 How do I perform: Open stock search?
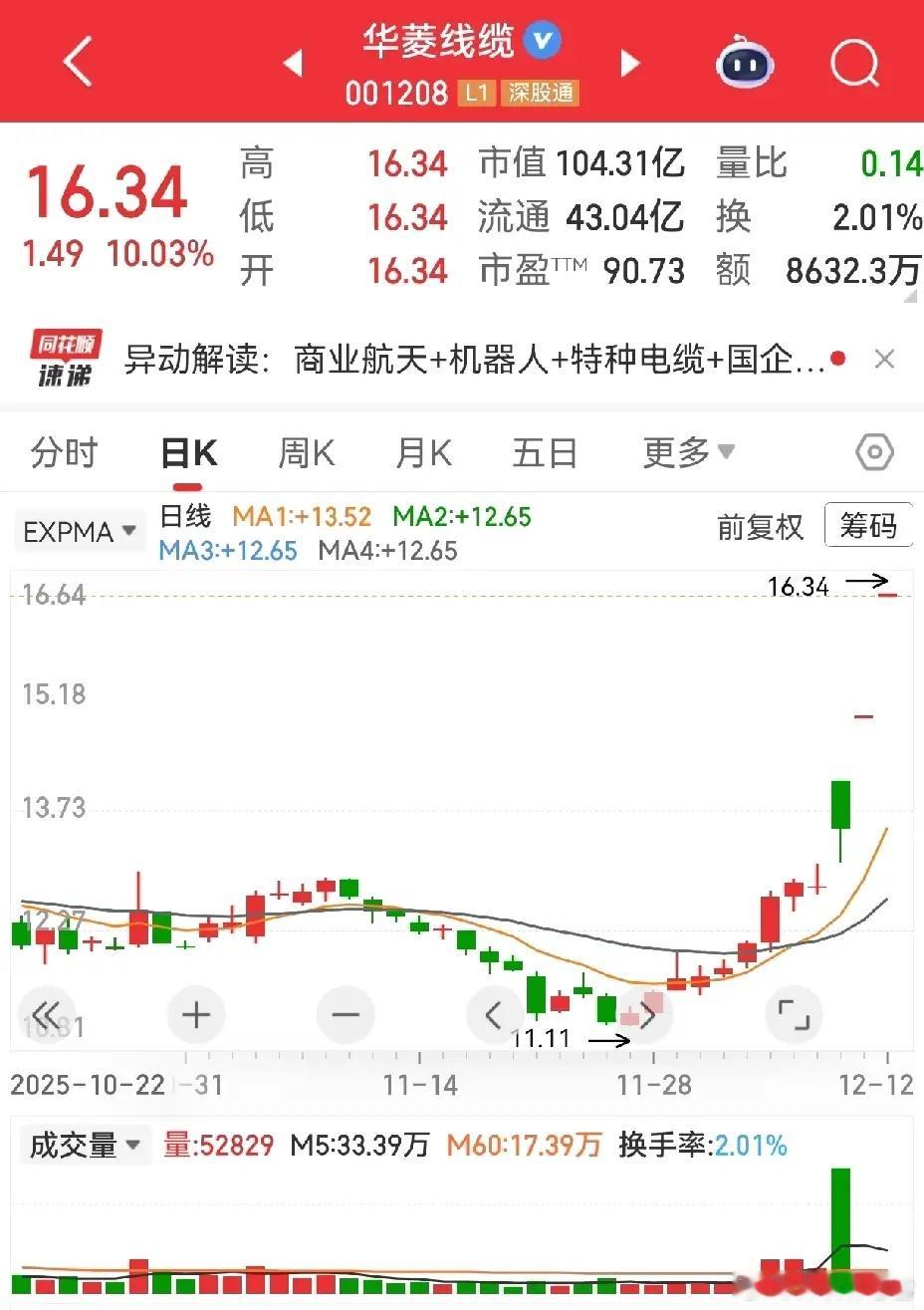pos(854,64)
